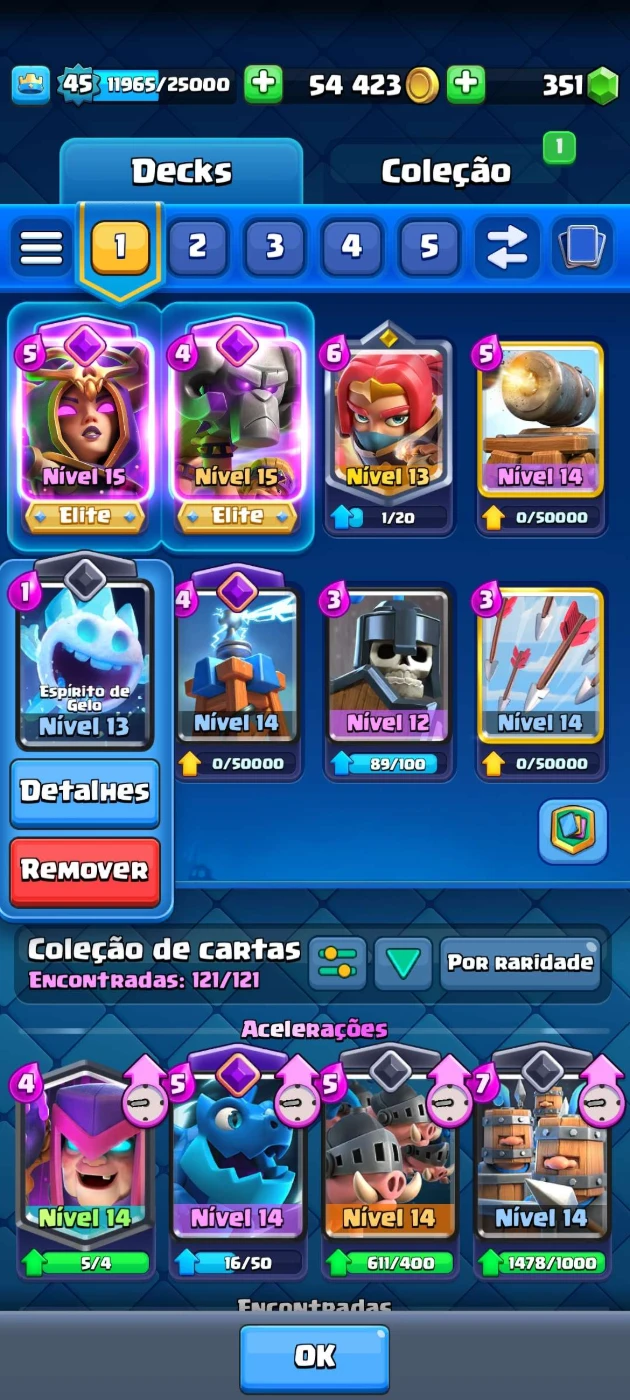
Task: Open the tower troop card icon
Action: (x=572, y=830)
